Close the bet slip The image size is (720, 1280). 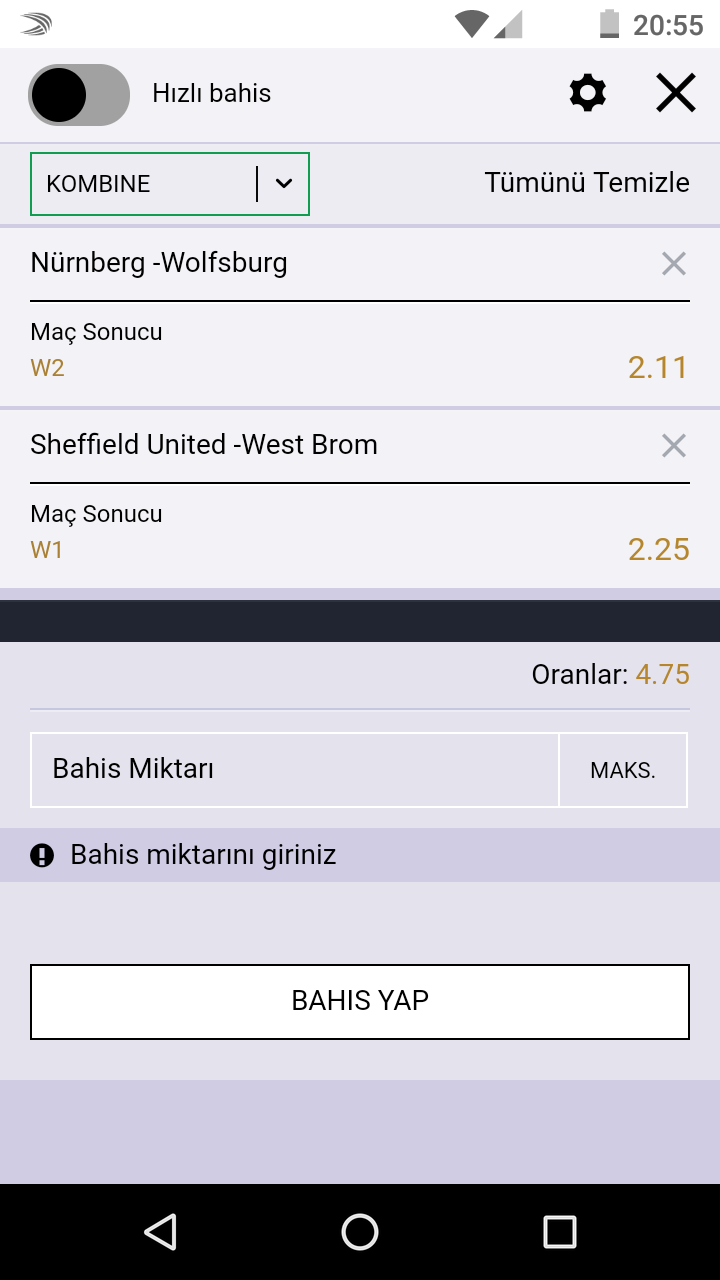pos(676,93)
